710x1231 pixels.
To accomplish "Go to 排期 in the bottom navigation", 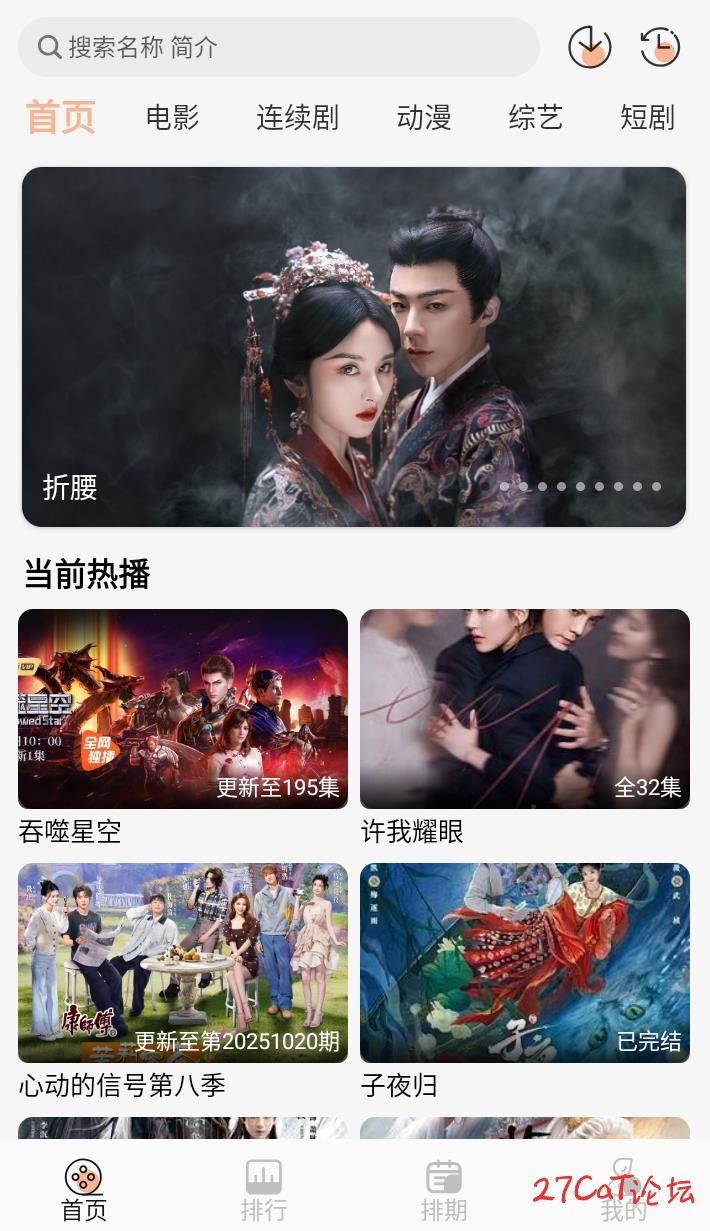I will tap(444, 1189).
